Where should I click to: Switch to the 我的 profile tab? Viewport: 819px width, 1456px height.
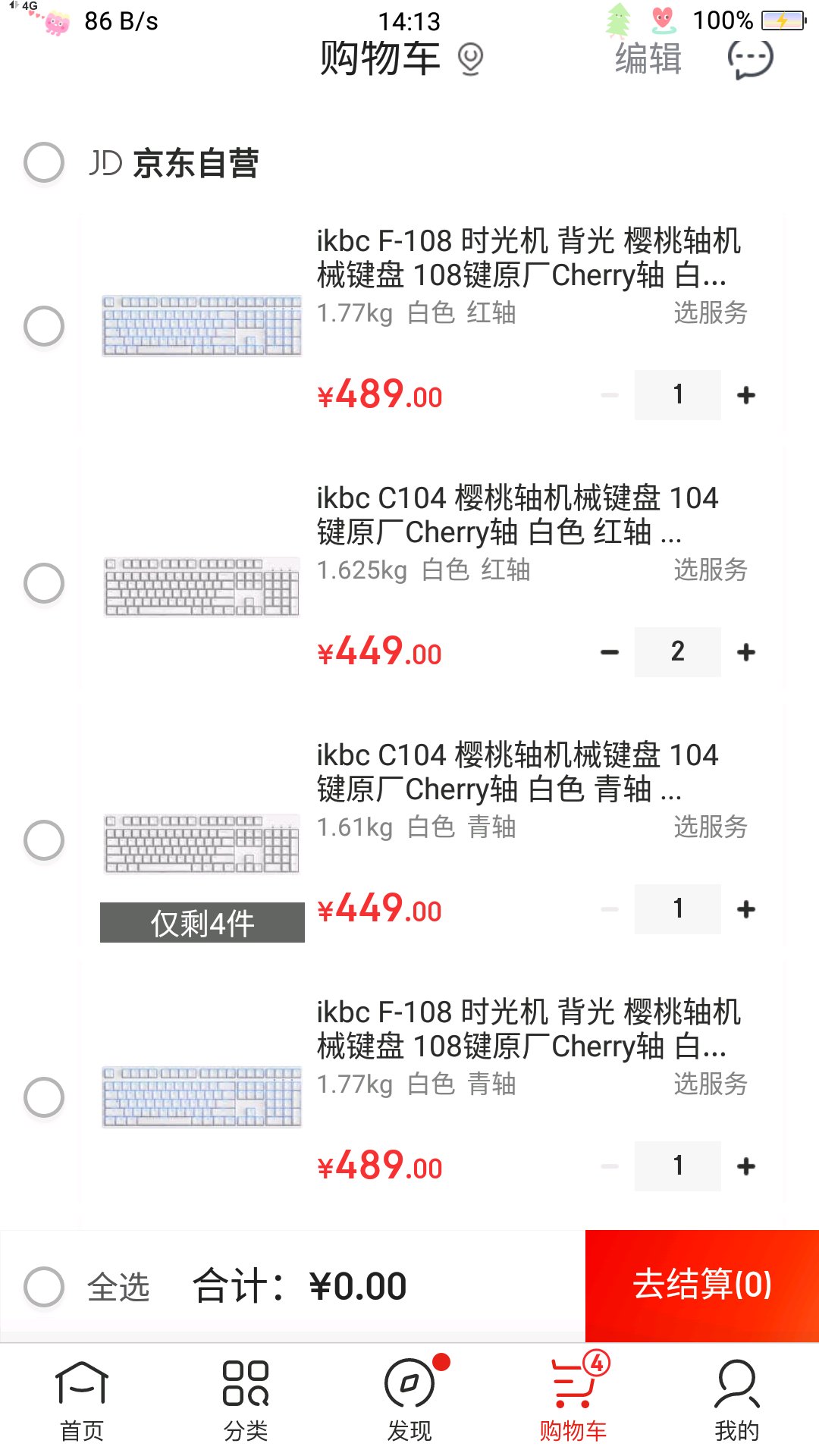737,1400
